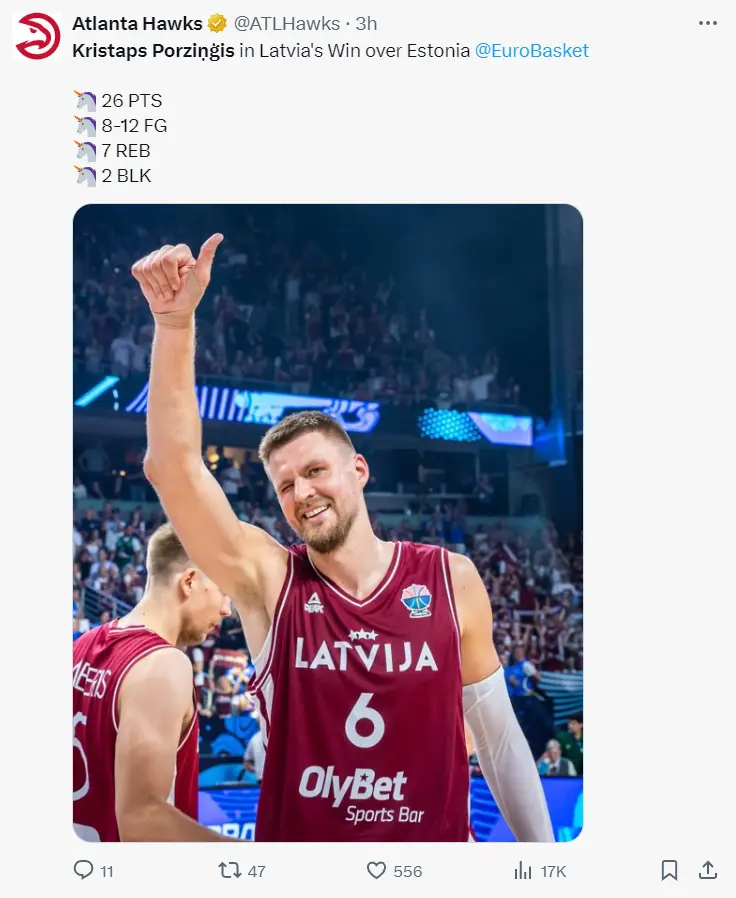The width and height of the screenshot is (736, 898).
Task: Like the Kristaps Porziņģis post
Action: point(377,870)
